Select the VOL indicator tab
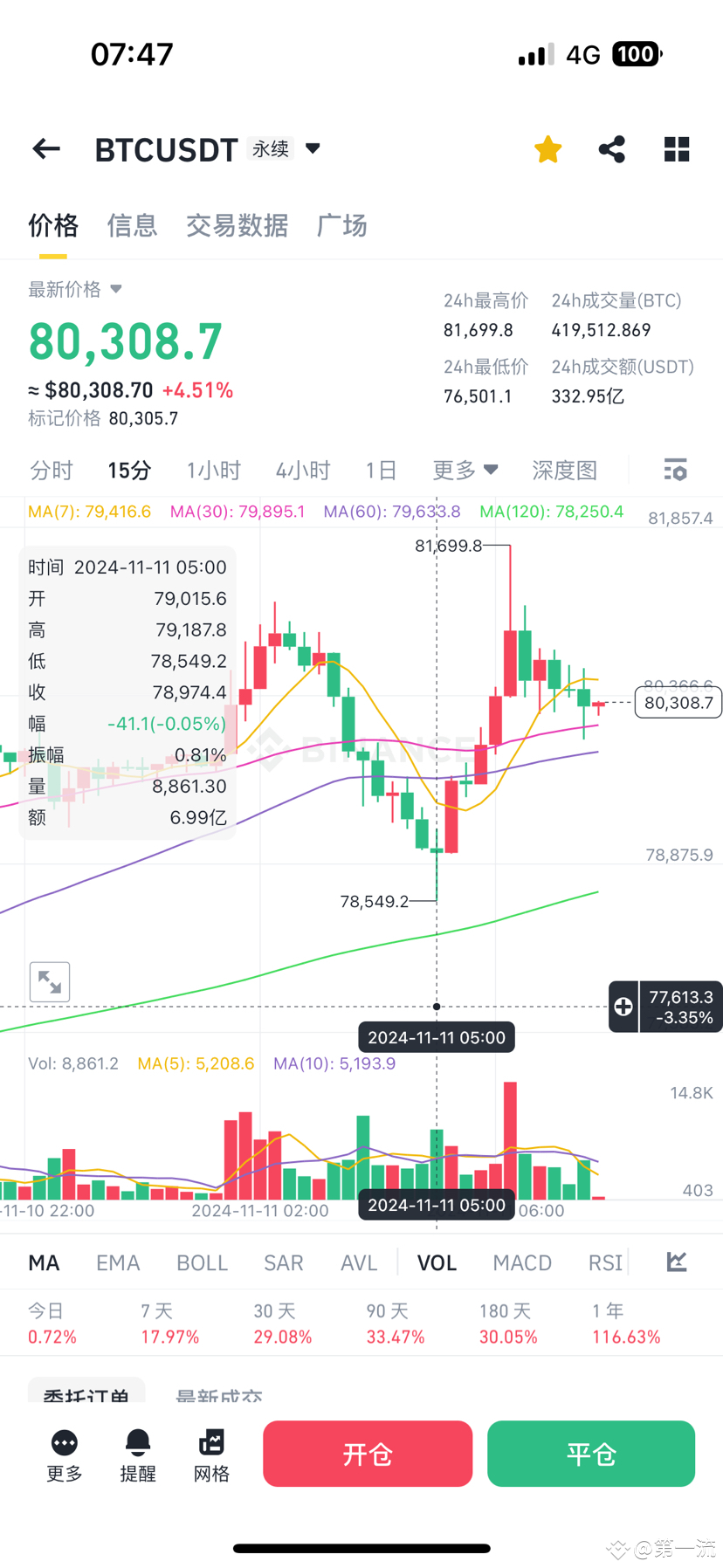Image resolution: width=723 pixels, height=1568 pixels. click(x=437, y=1262)
